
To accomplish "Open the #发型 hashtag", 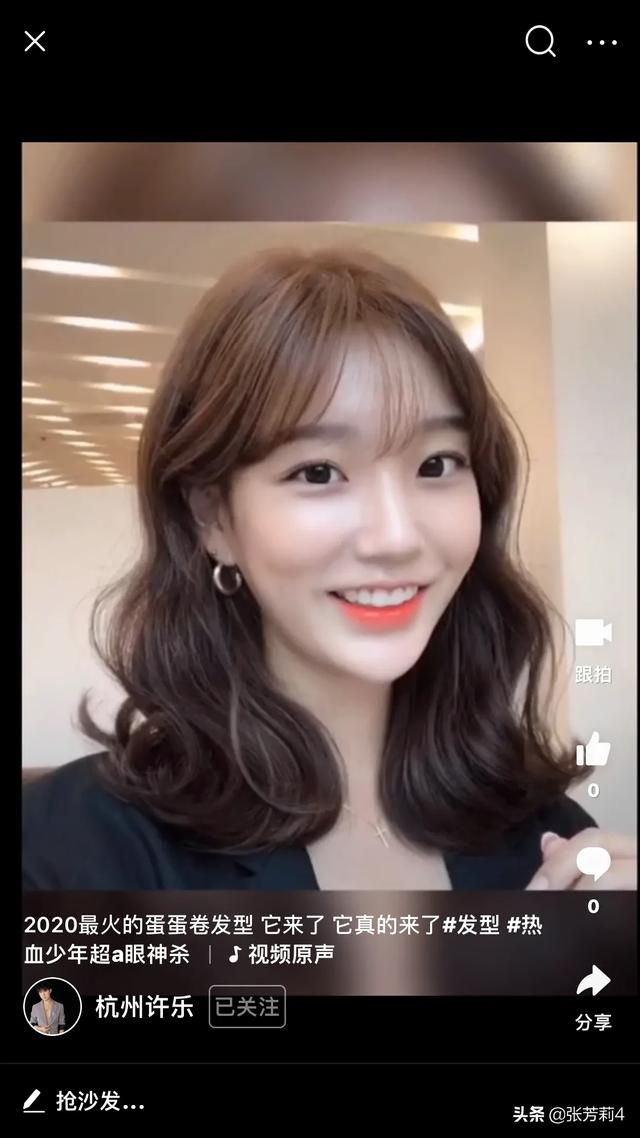I will 471,925.
